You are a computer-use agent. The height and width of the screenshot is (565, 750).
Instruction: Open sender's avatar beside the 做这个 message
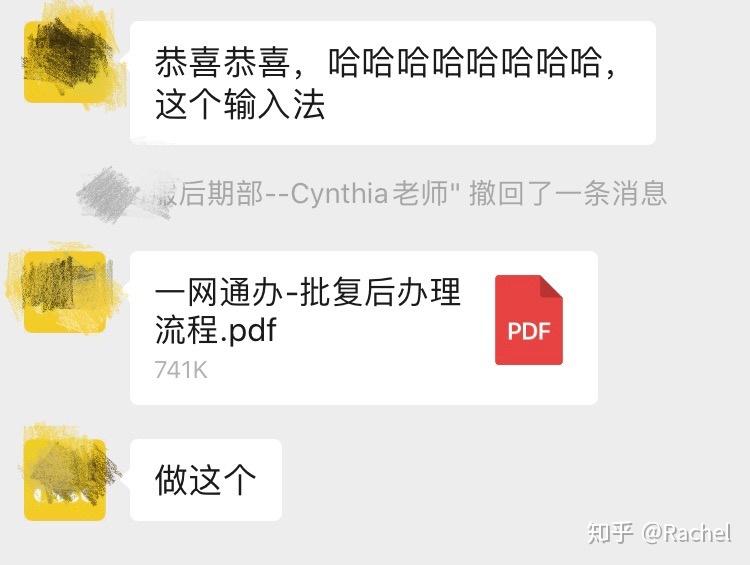[x=65, y=480]
